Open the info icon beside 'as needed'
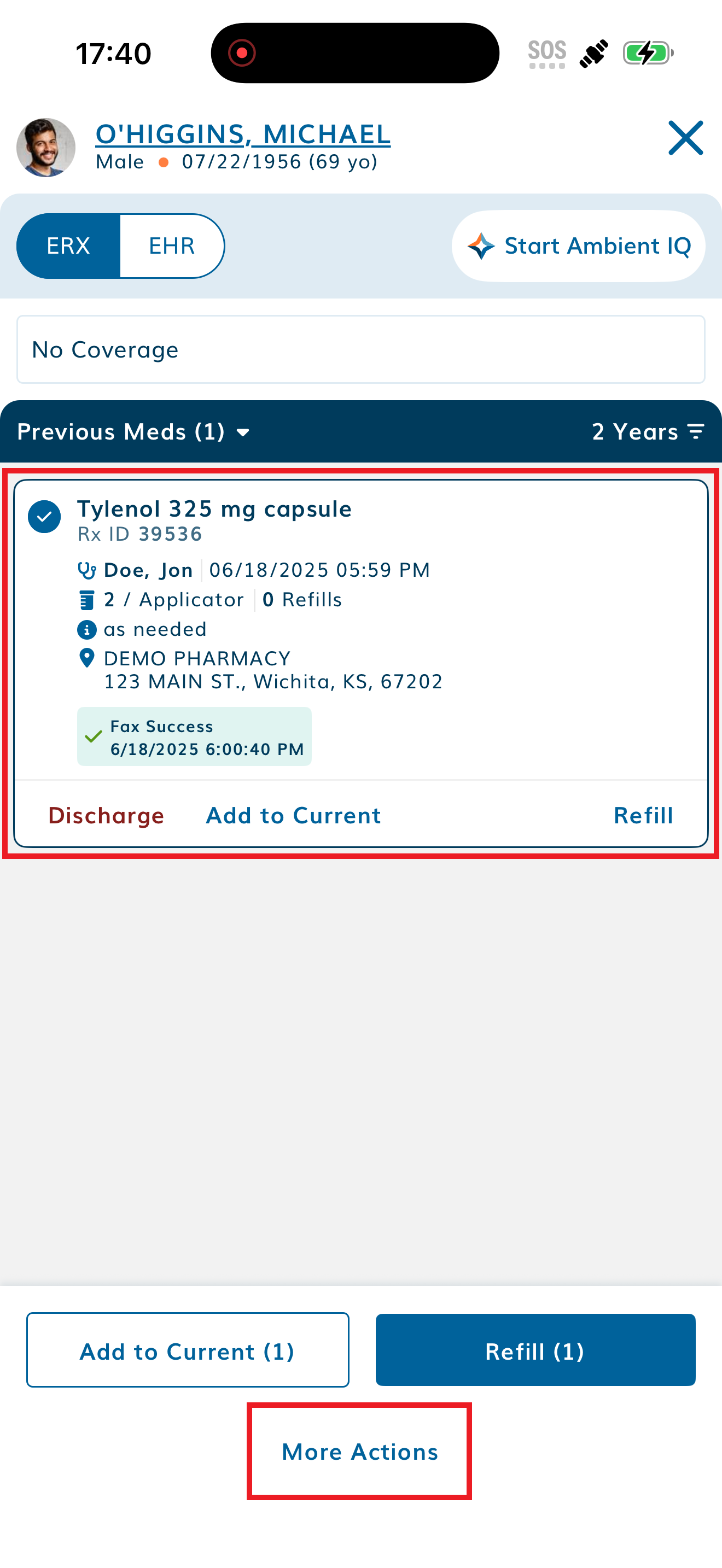722x1568 pixels. click(x=86, y=629)
